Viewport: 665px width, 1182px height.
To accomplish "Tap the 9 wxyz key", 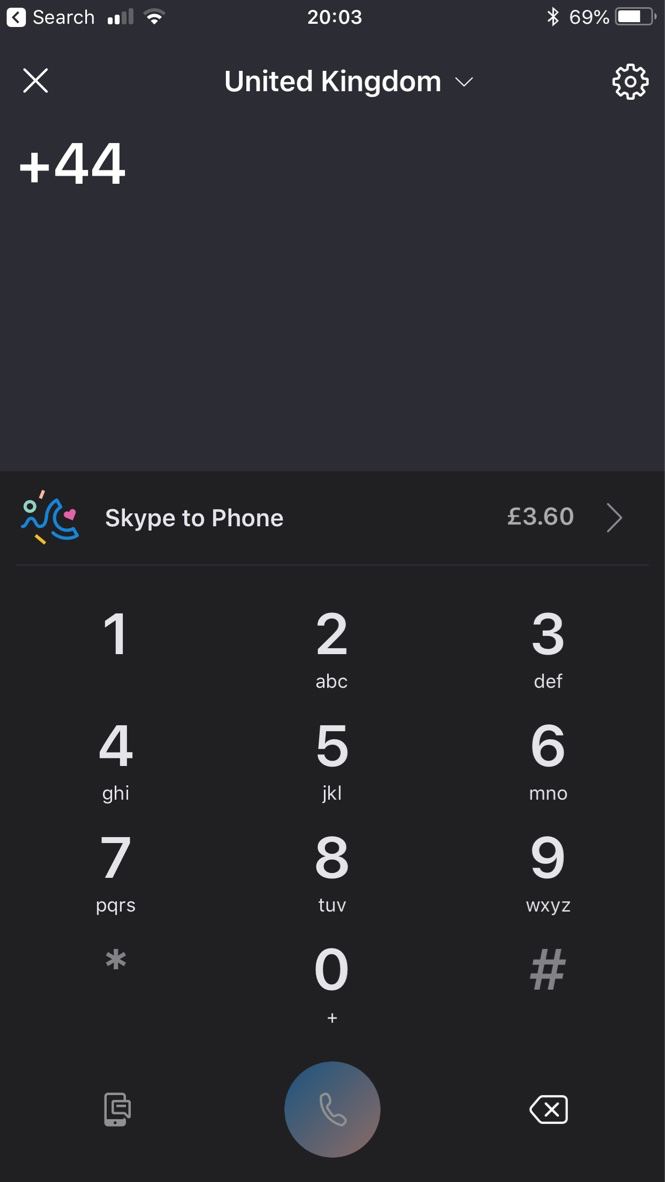I will click(x=548, y=873).
